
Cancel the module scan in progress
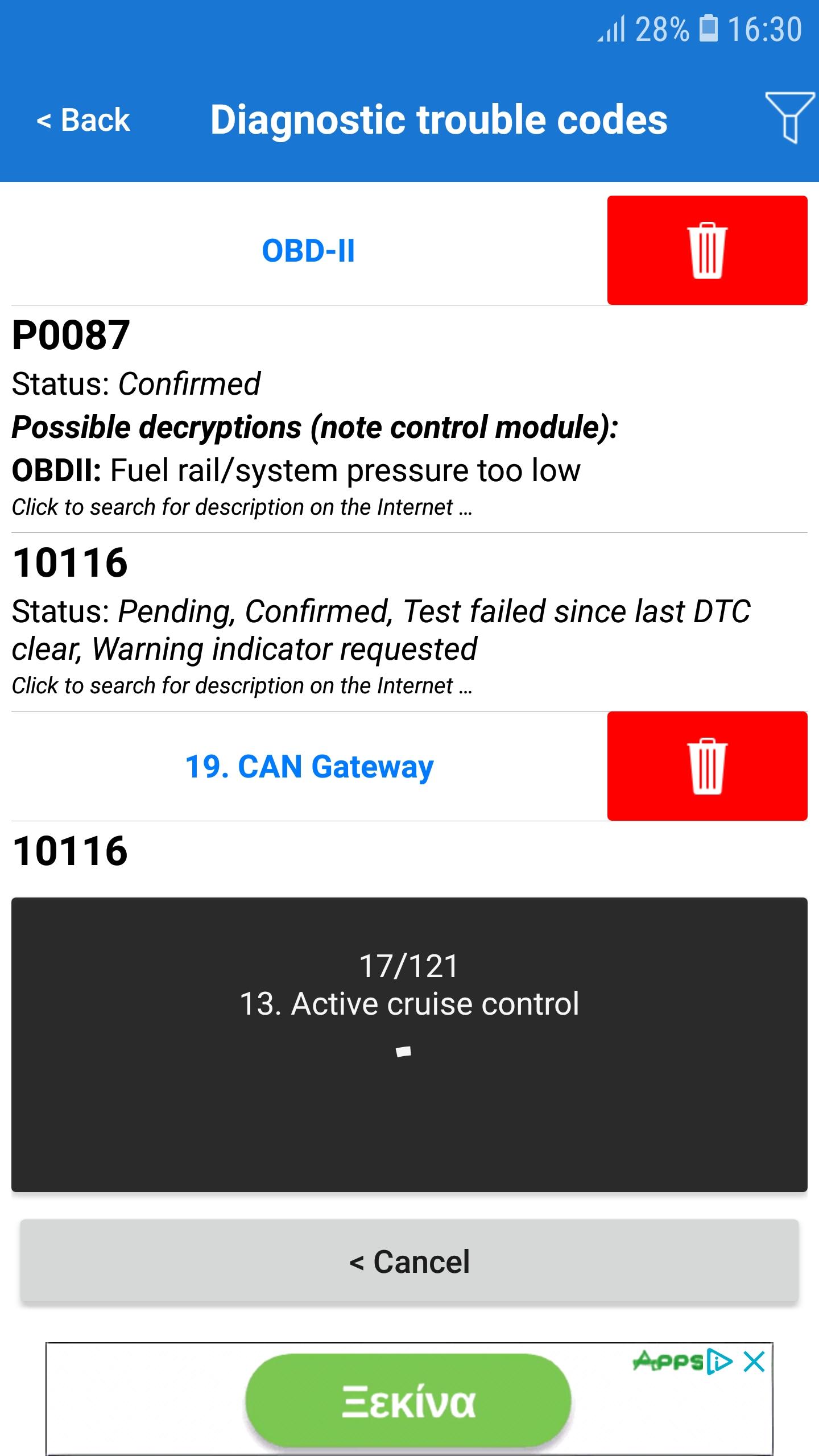click(409, 1261)
